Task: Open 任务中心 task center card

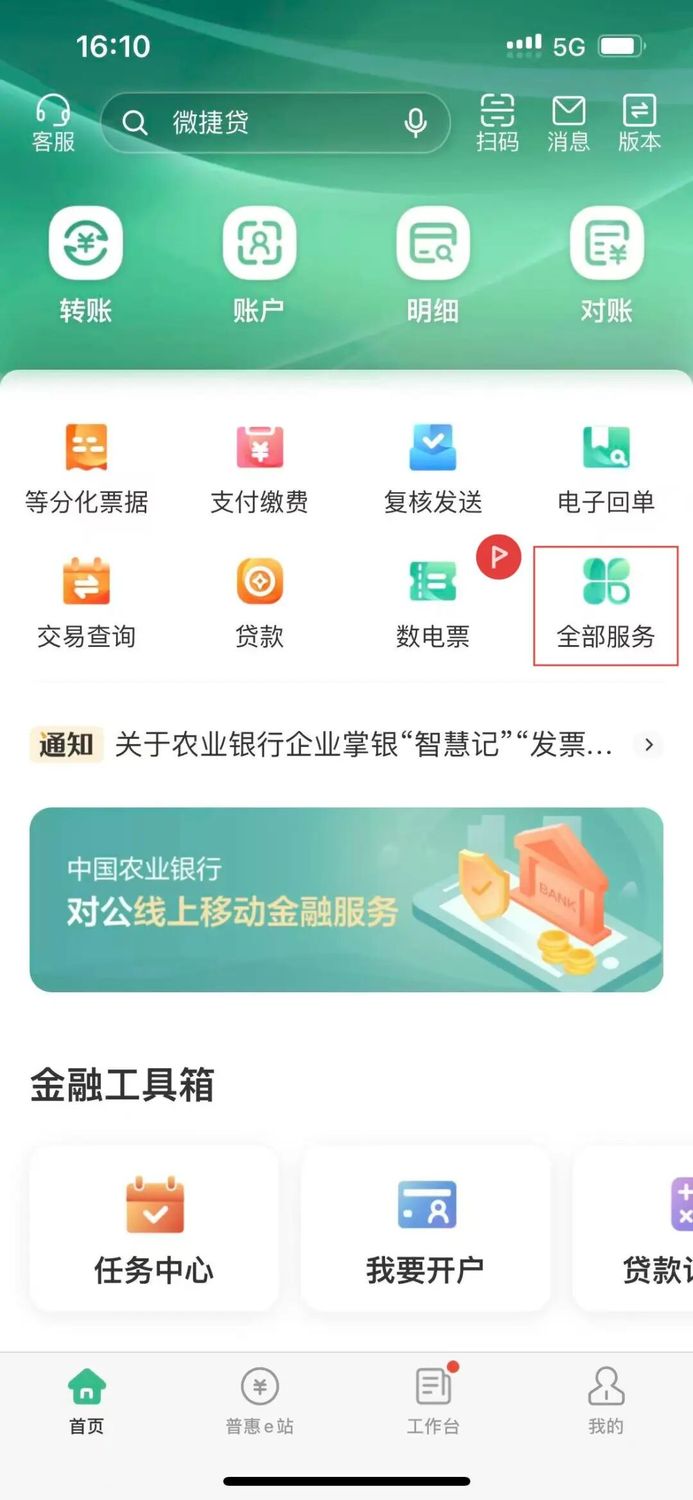Action: click(x=154, y=1228)
